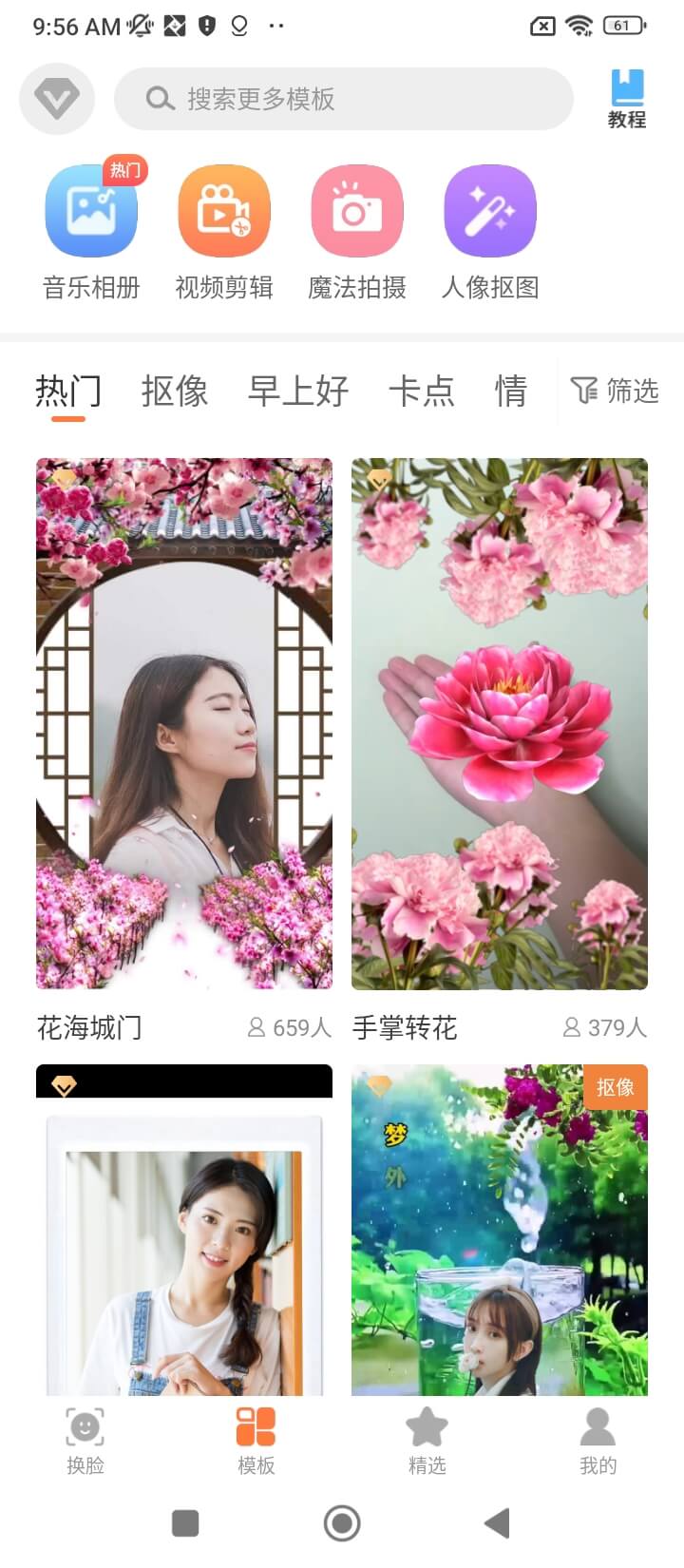This screenshot has height=1568, width=684.
Task: Switch to the 抠像 category tab
Action: coord(175,391)
